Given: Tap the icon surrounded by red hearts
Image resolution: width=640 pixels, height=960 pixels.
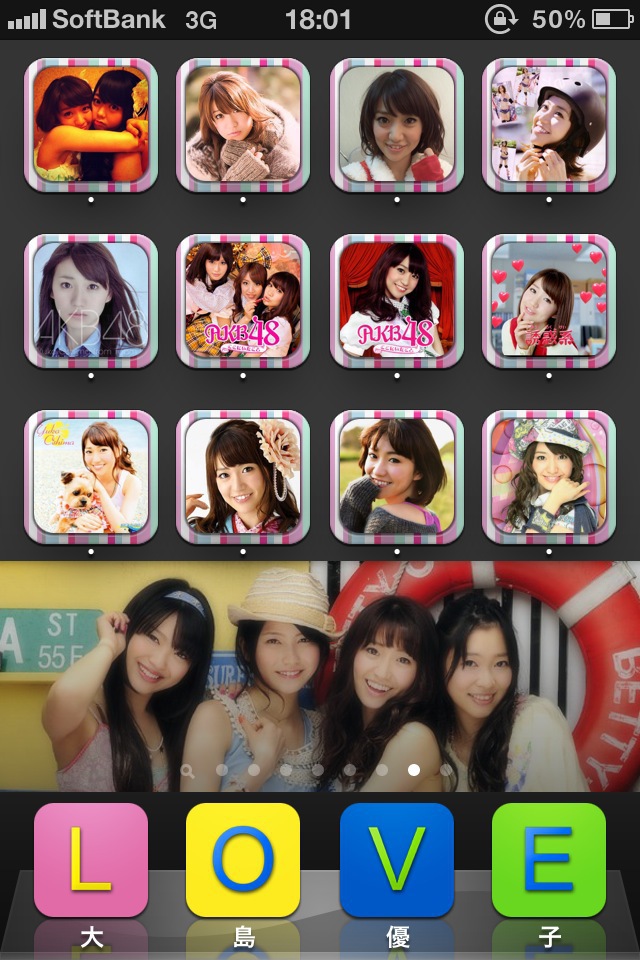Looking at the screenshot, I should point(549,301).
